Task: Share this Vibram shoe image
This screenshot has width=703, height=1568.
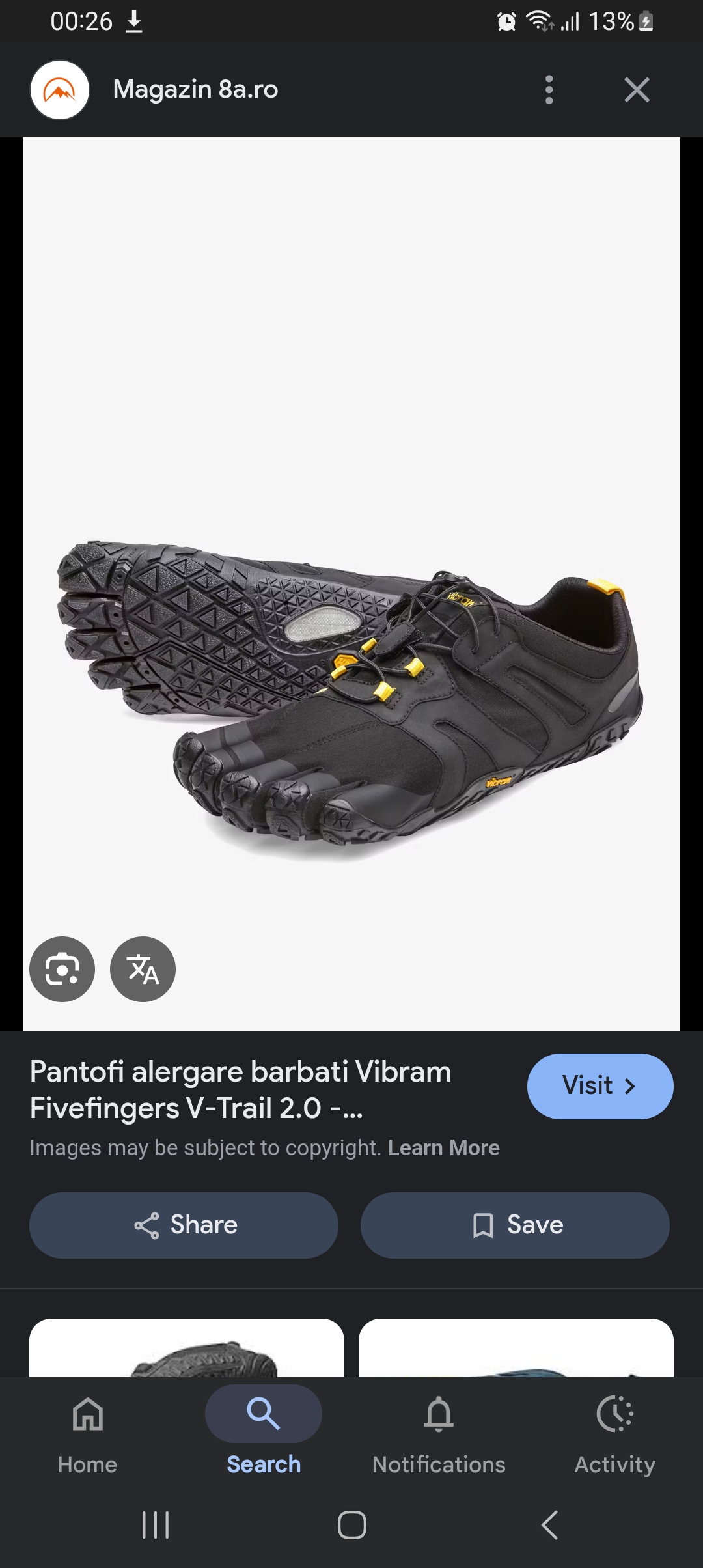Action: [x=184, y=1225]
